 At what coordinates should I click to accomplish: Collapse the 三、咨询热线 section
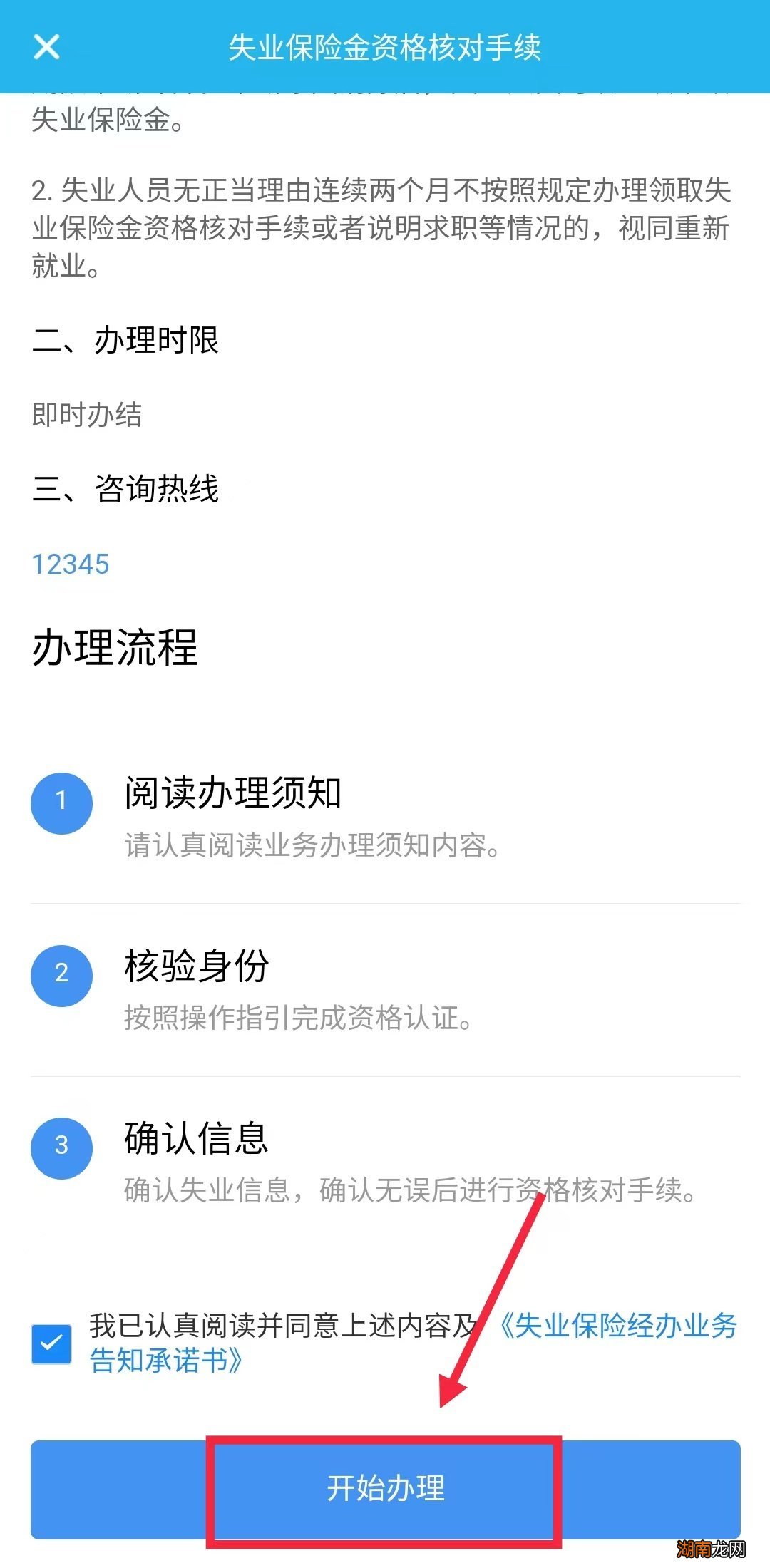(128, 488)
